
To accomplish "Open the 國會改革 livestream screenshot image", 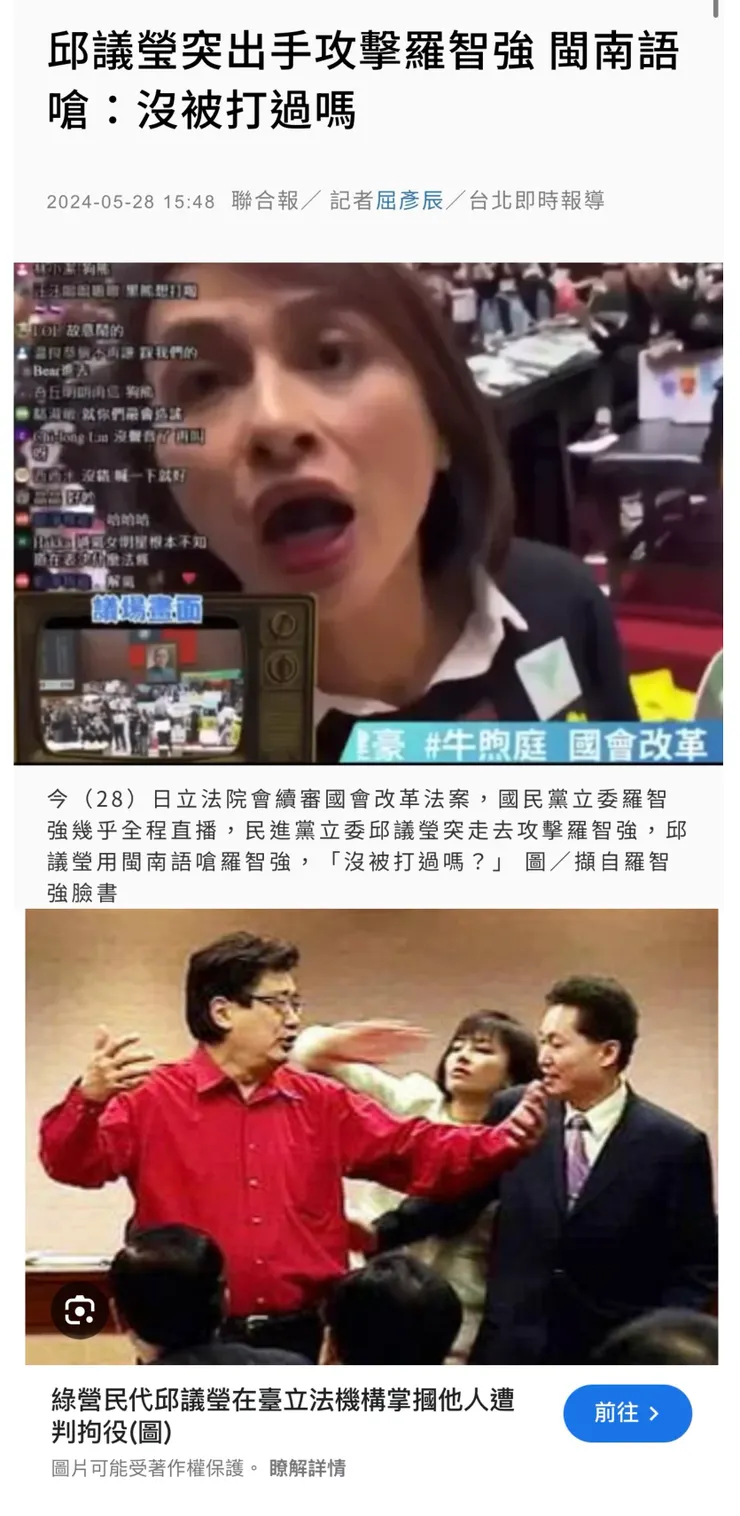I will click(x=368, y=513).
